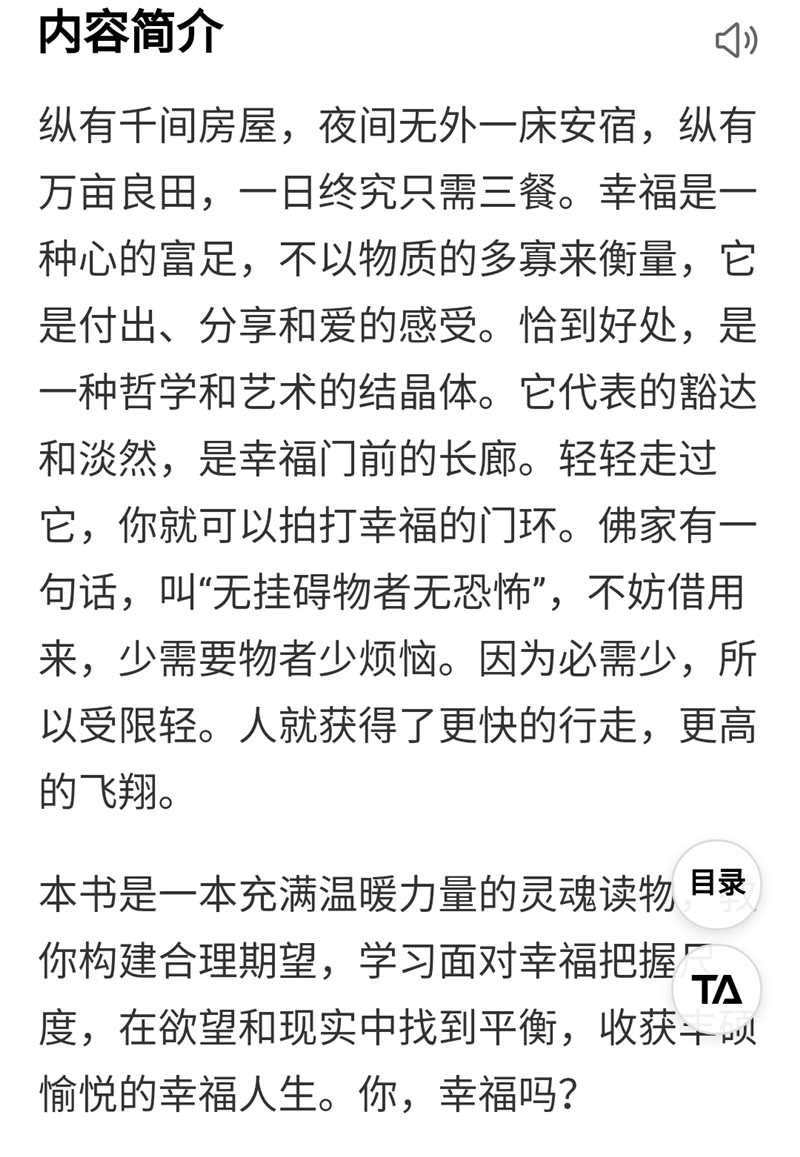
Task: Play the introduction audio with the speaker icon
Action: point(736,40)
